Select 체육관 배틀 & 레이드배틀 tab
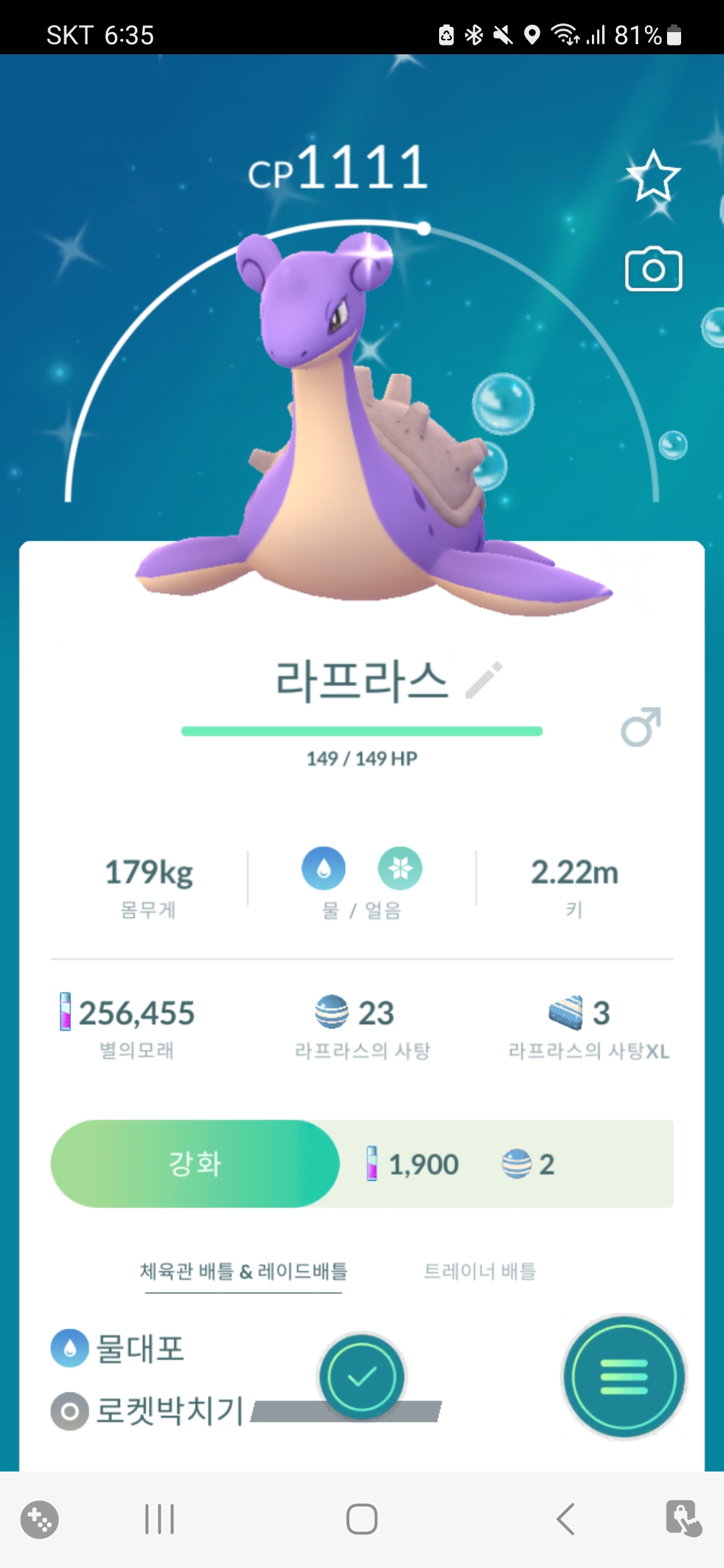724x1568 pixels. pyautogui.click(x=243, y=1271)
